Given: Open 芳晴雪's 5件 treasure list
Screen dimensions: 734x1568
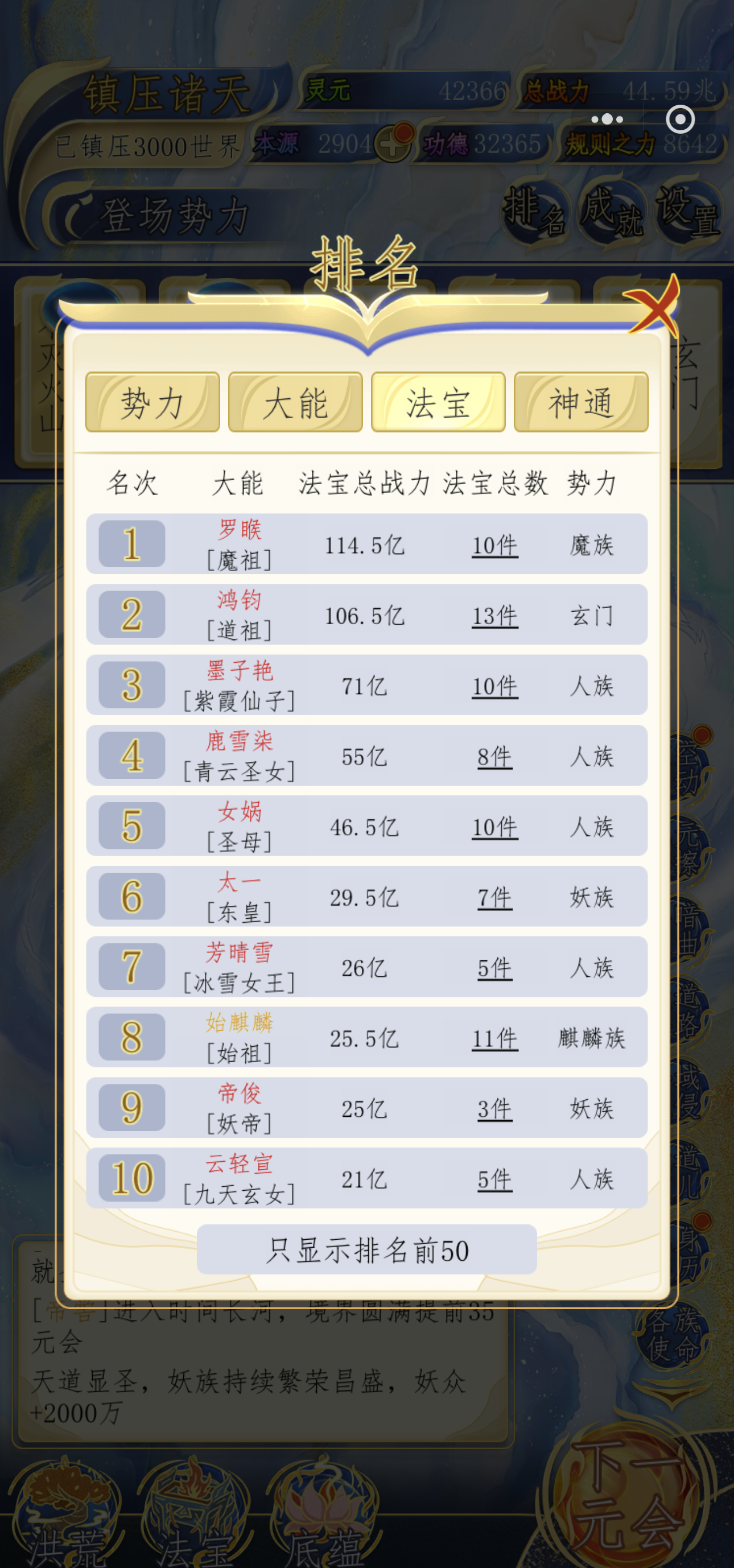Looking at the screenshot, I should 495,968.
